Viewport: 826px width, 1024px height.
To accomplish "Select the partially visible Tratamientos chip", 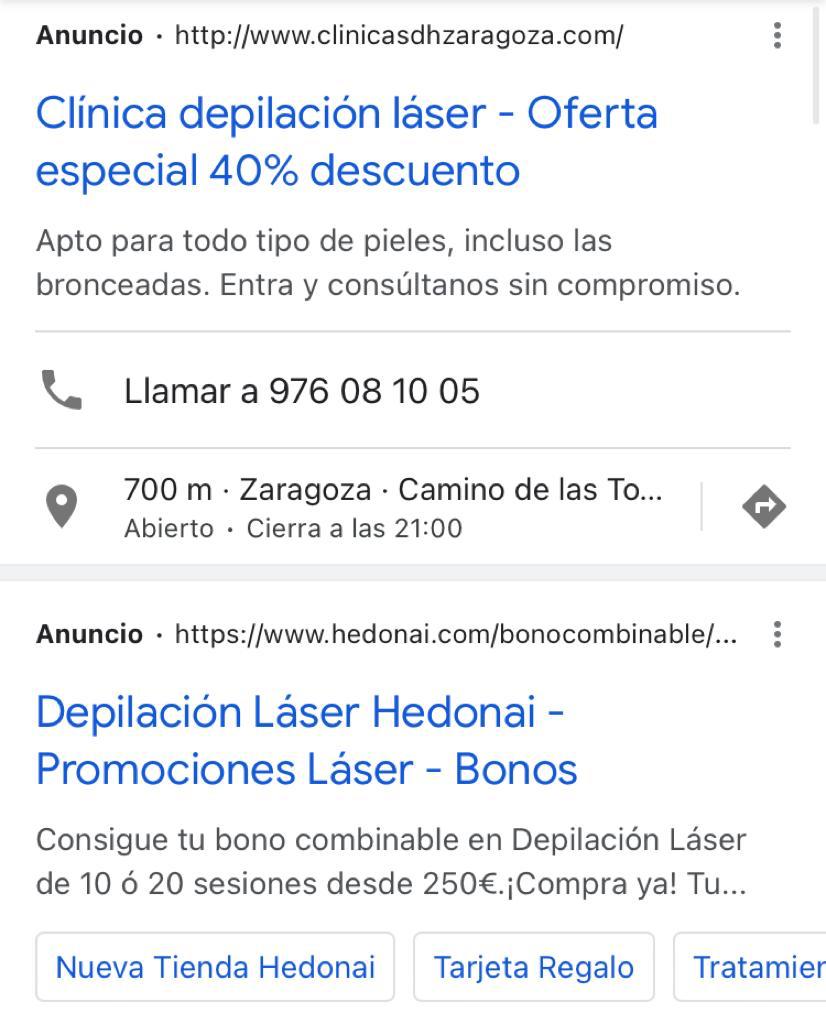I will [757, 967].
